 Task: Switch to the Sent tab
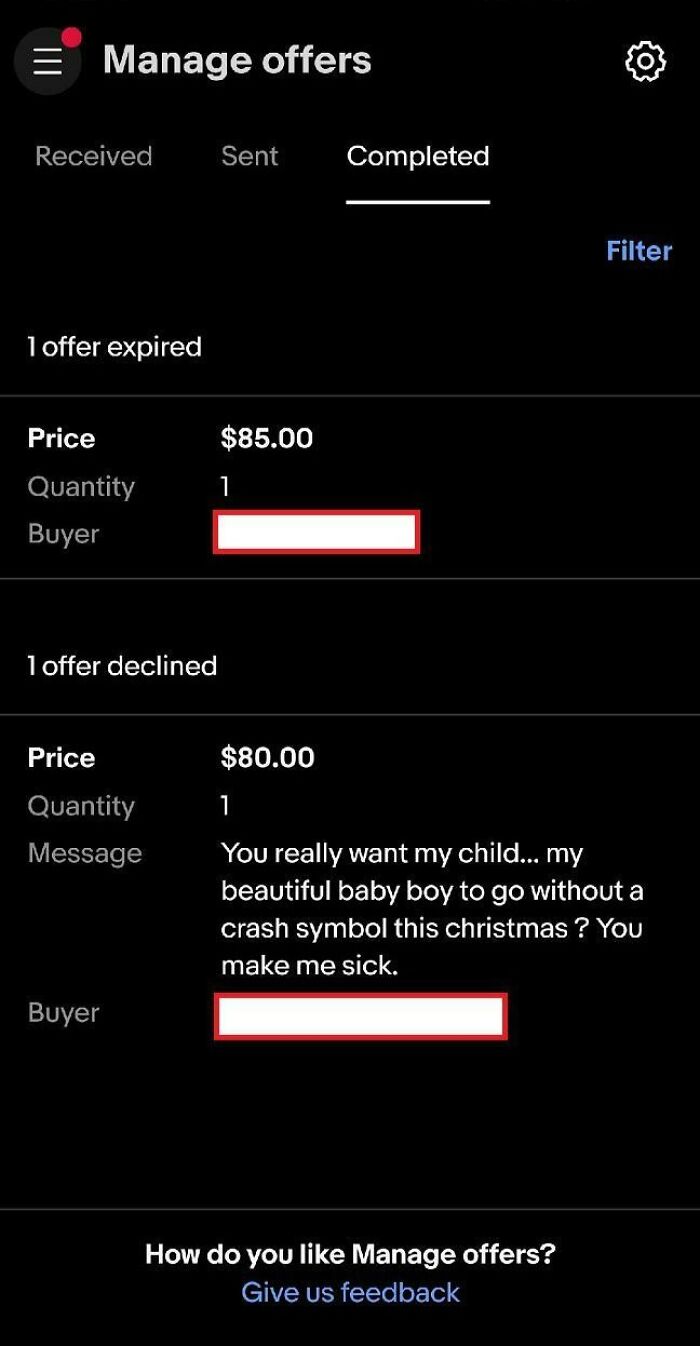[x=249, y=156]
